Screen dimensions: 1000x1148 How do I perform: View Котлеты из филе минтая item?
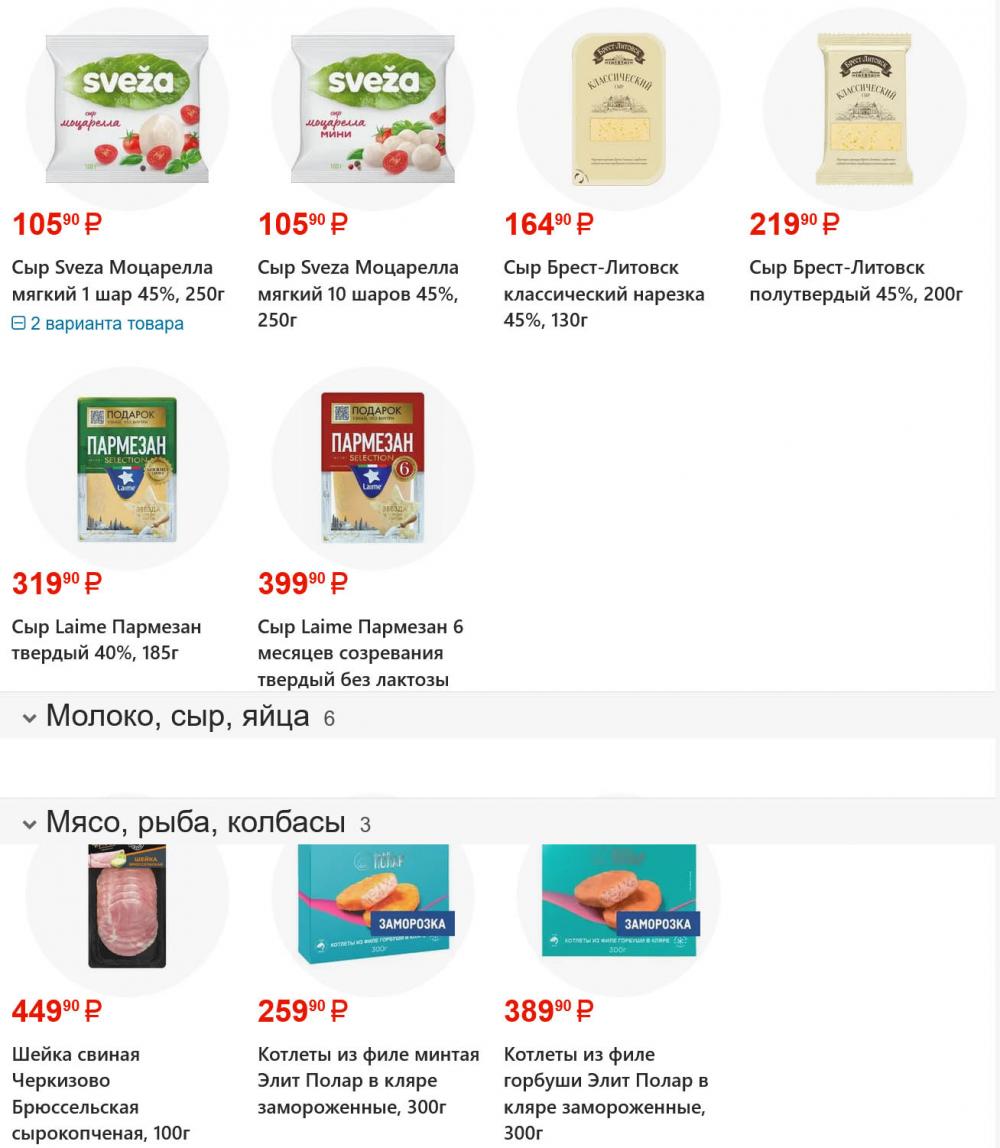click(368, 1081)
